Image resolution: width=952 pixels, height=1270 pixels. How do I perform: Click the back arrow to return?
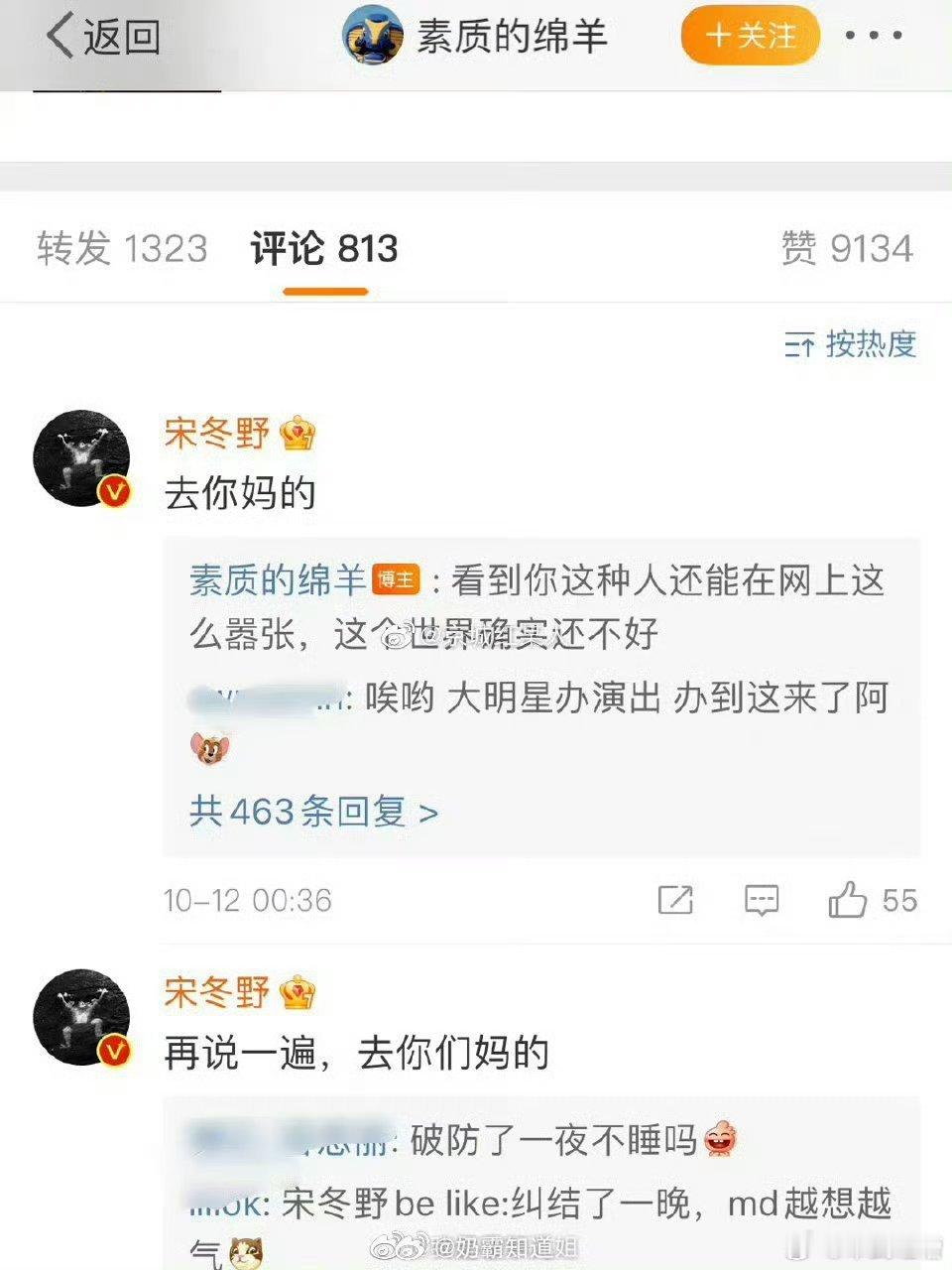pyautogui.click(x=61, y=36)
